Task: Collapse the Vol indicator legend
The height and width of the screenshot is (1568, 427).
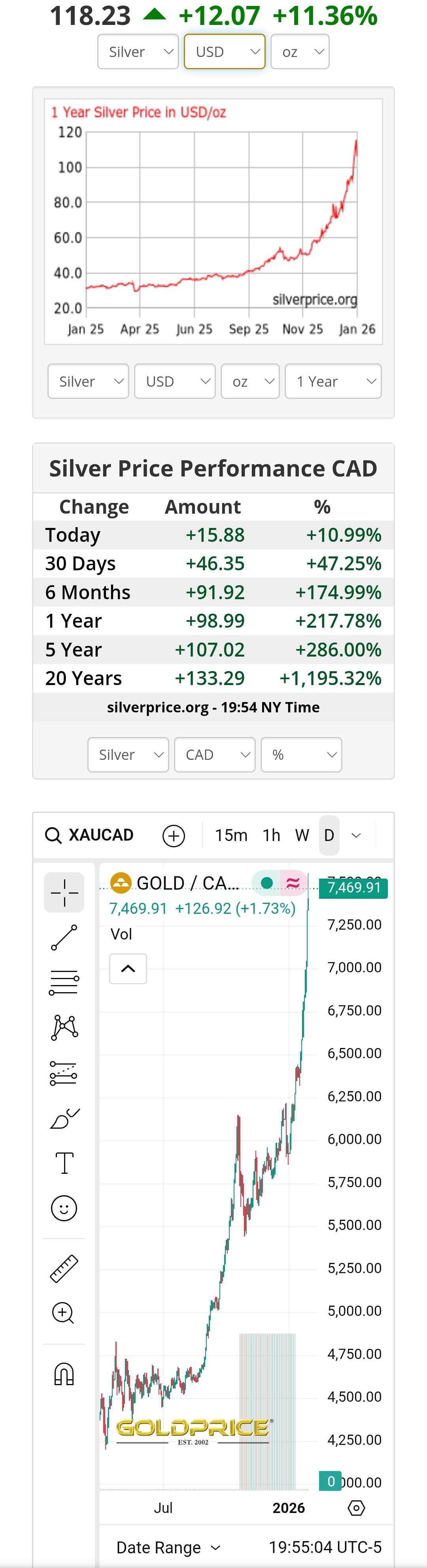Action: tap(128, 968)
